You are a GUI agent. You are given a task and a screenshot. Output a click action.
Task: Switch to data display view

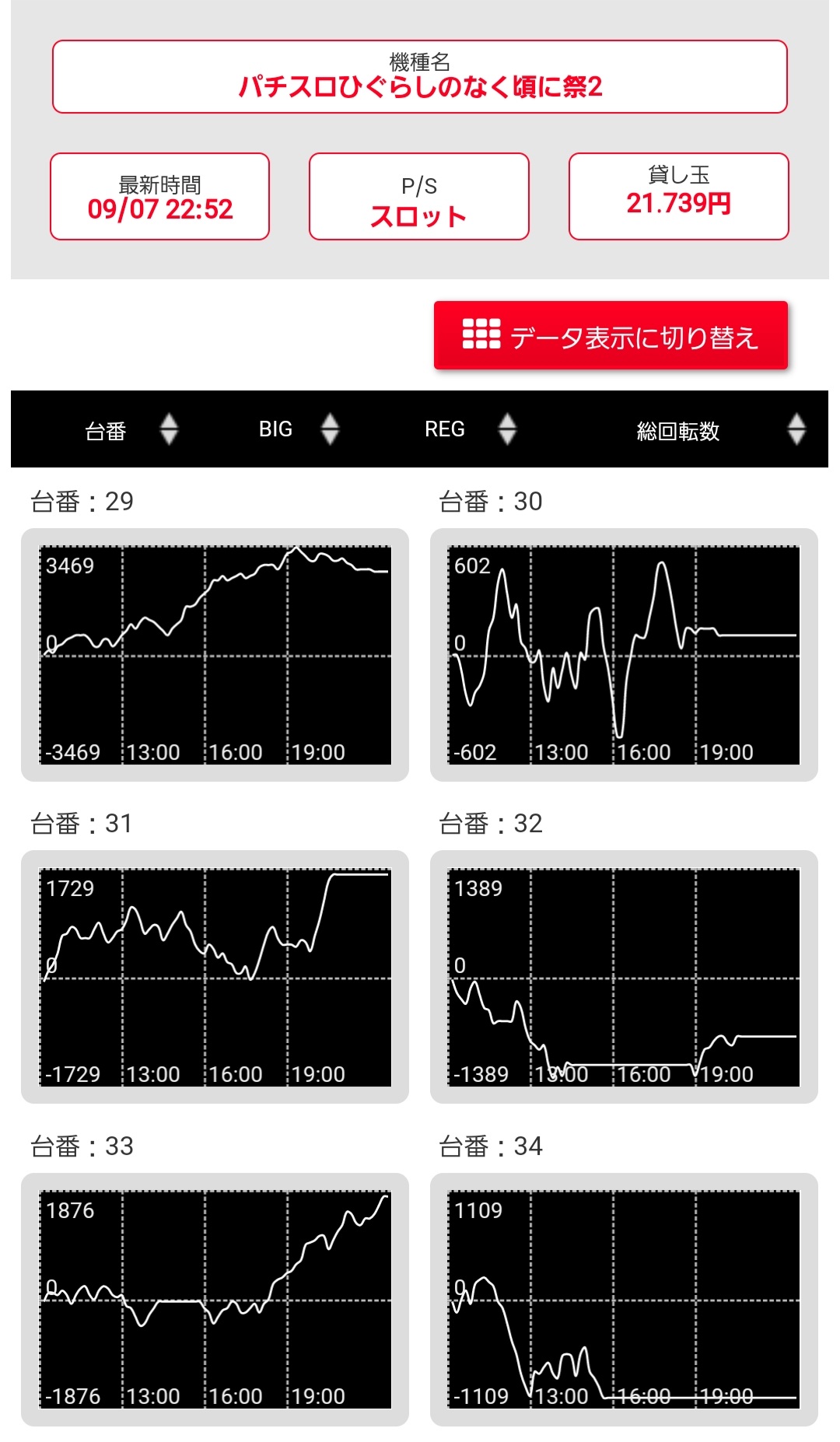611,335
